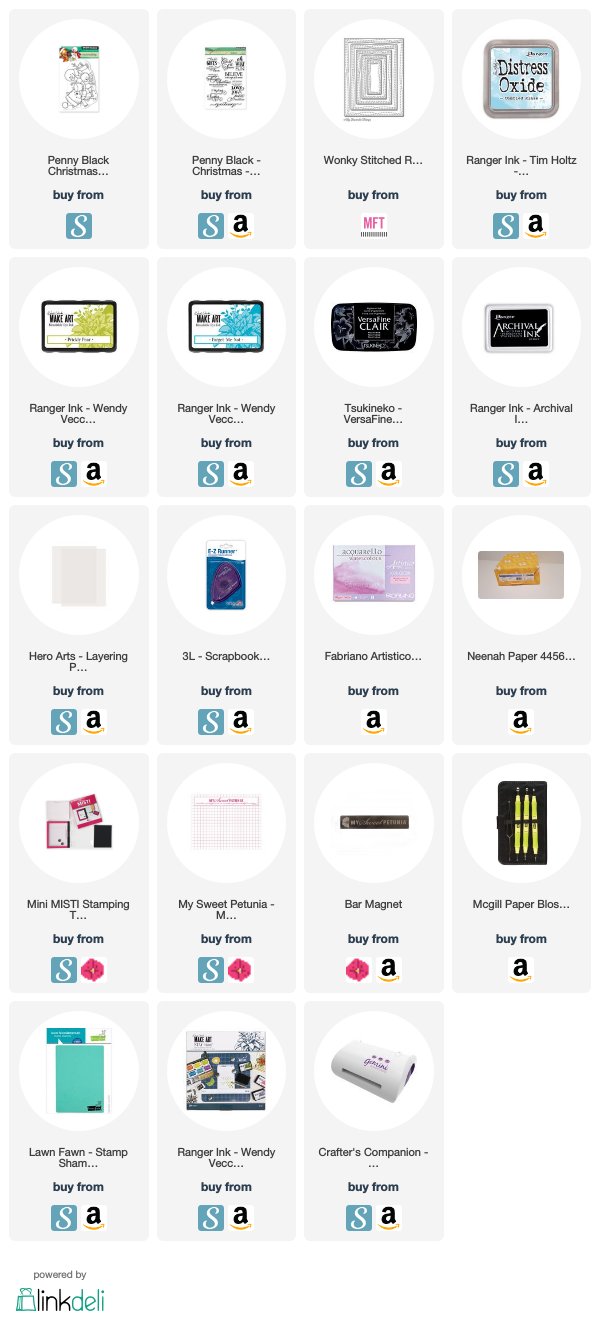Open the My Sweet Petunia icon under Mini MISTI
The height and width of the screenshot is (1321, 600).
(x=92, y=970)
